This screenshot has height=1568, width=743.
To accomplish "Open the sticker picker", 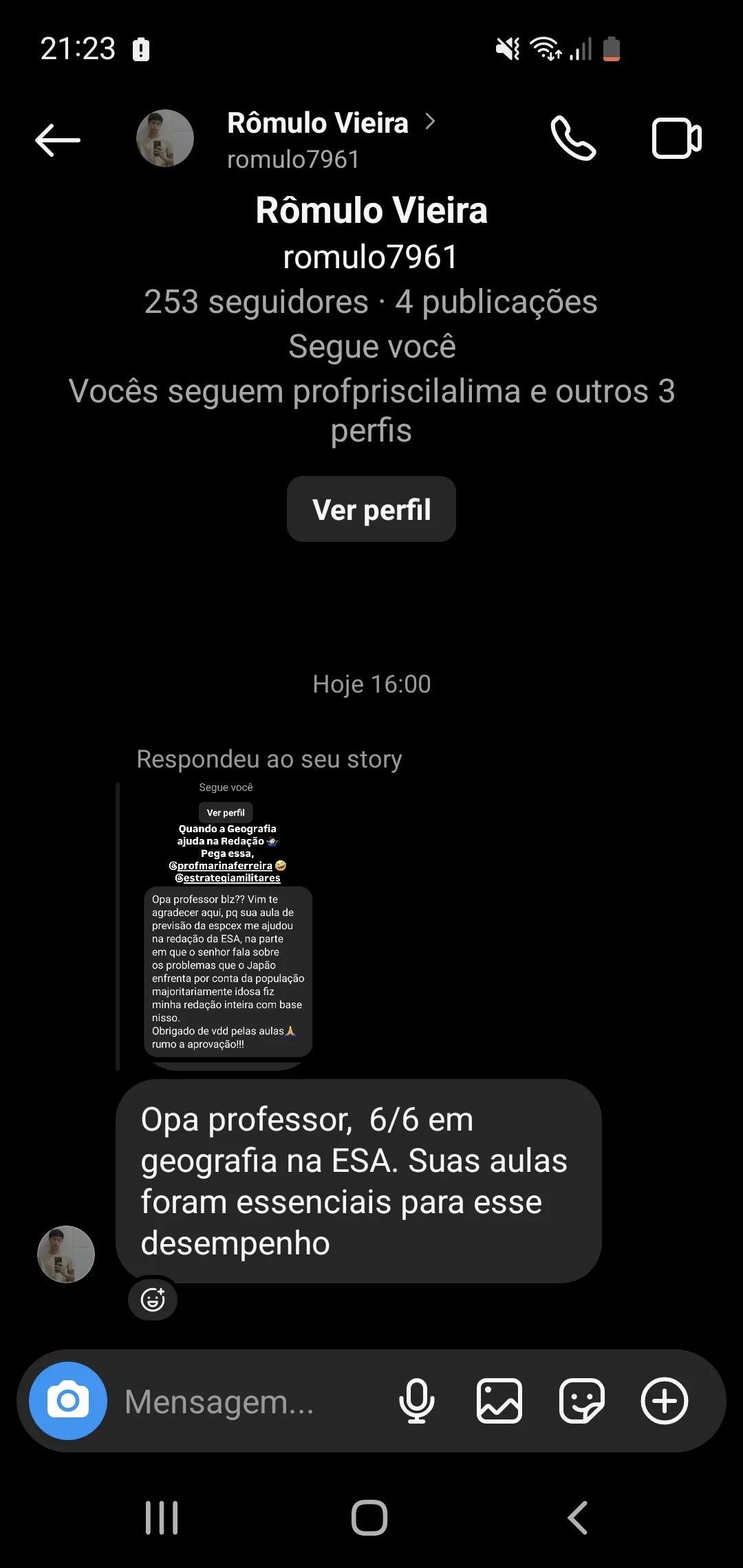I will click(582, 1401).
